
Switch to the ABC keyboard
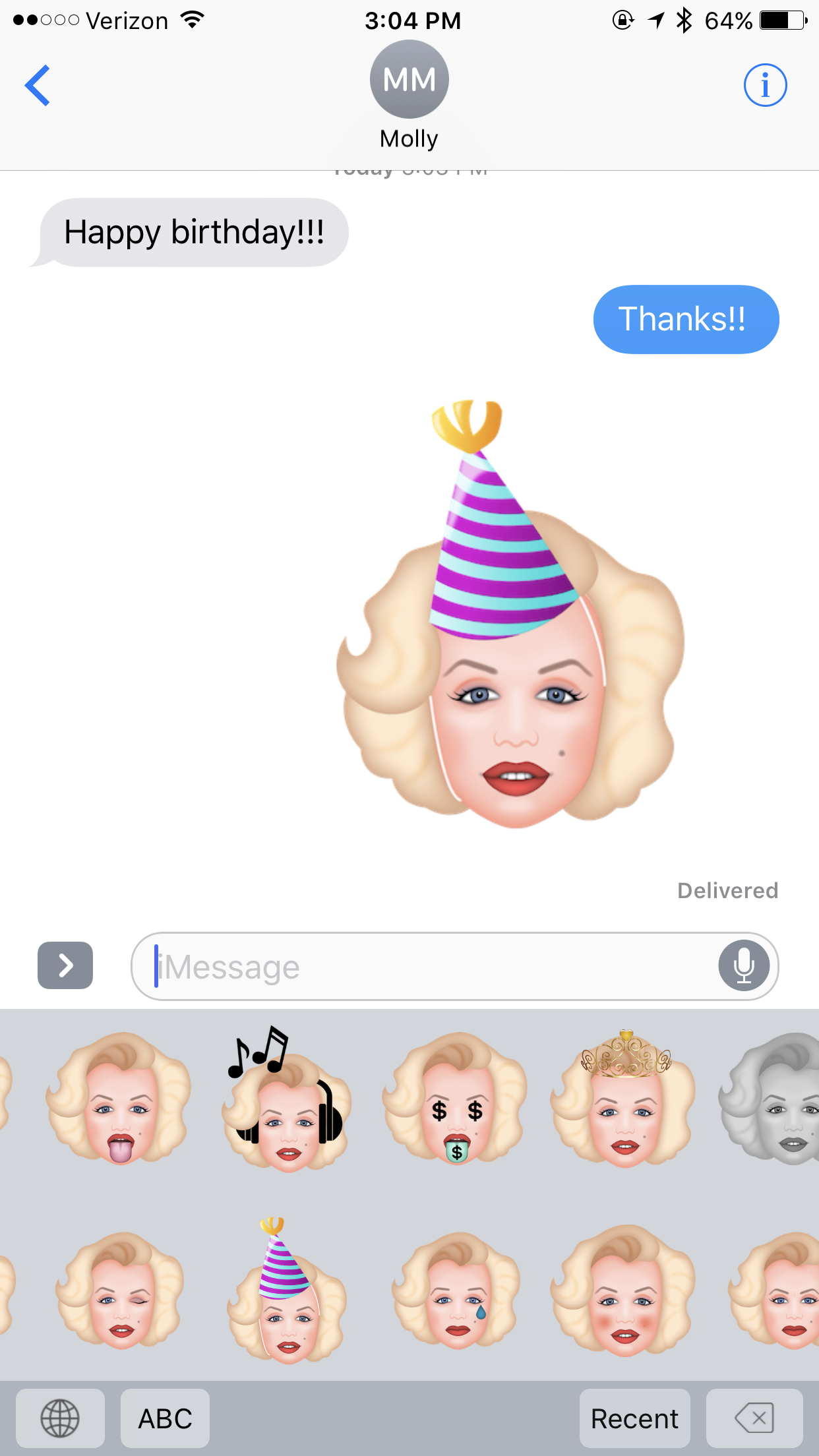165,1418
